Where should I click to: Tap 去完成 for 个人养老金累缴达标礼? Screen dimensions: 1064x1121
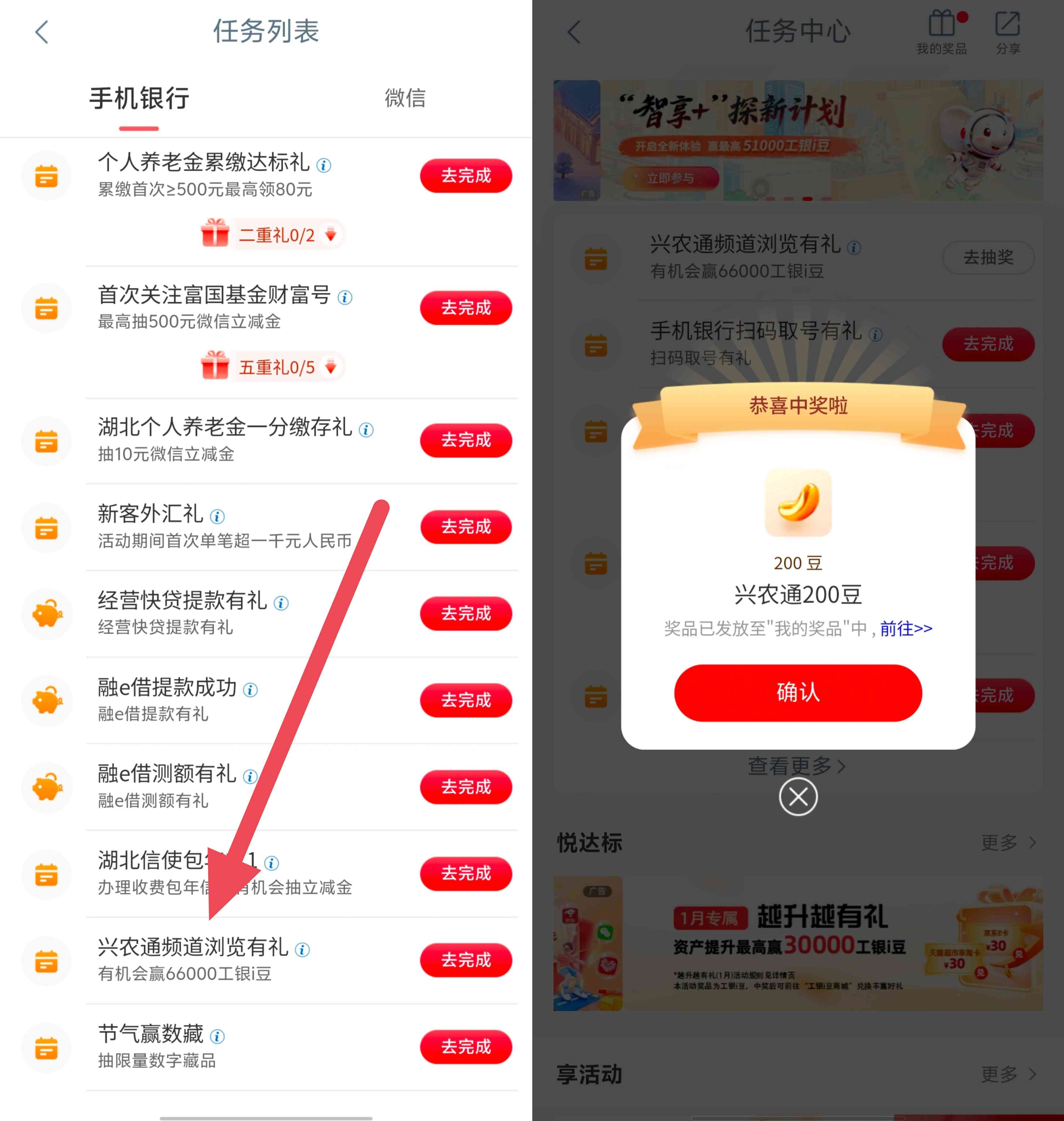pos(466,176)
